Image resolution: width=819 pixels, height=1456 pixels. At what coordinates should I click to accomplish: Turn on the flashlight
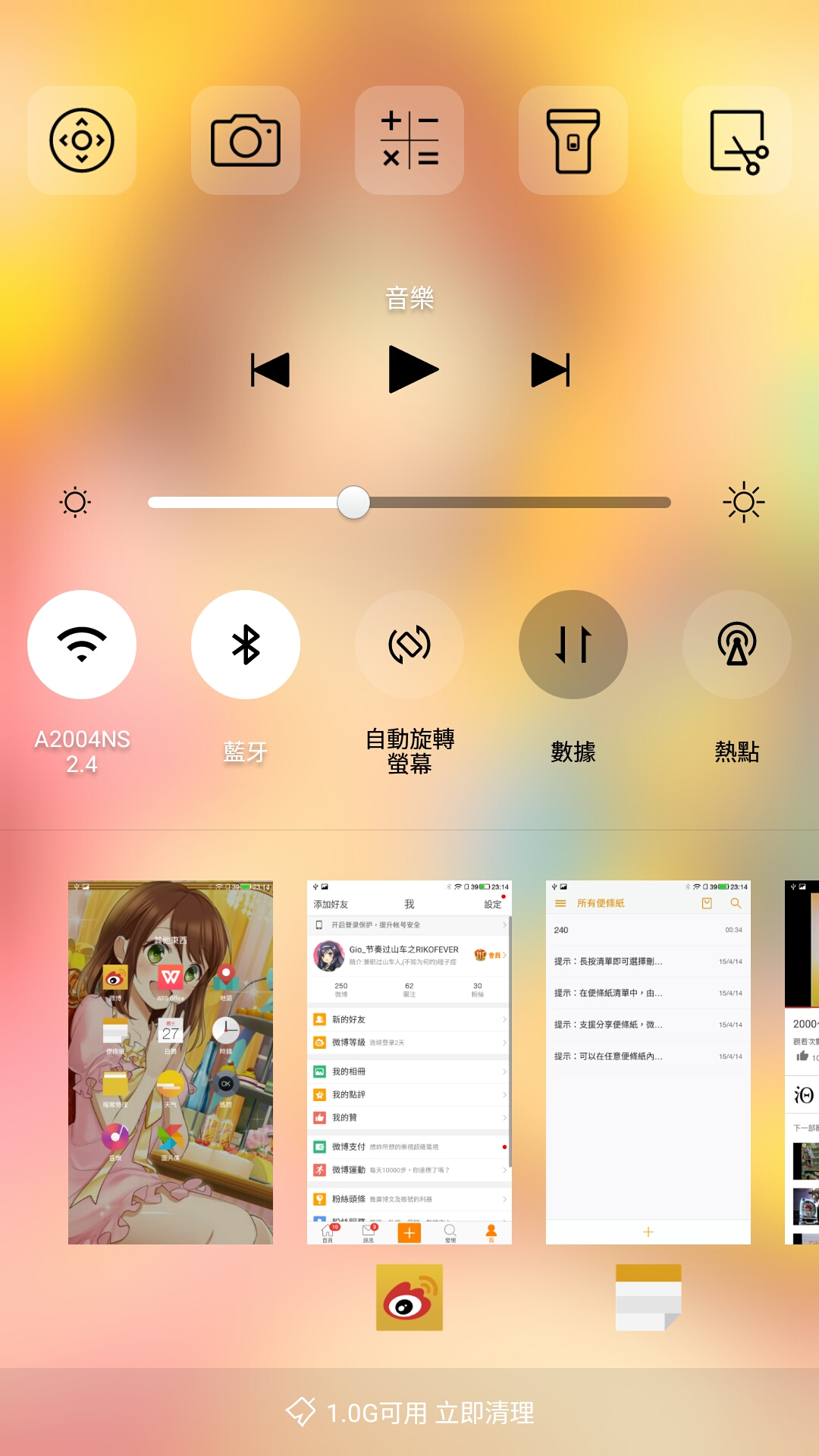[x=573, y=140]
